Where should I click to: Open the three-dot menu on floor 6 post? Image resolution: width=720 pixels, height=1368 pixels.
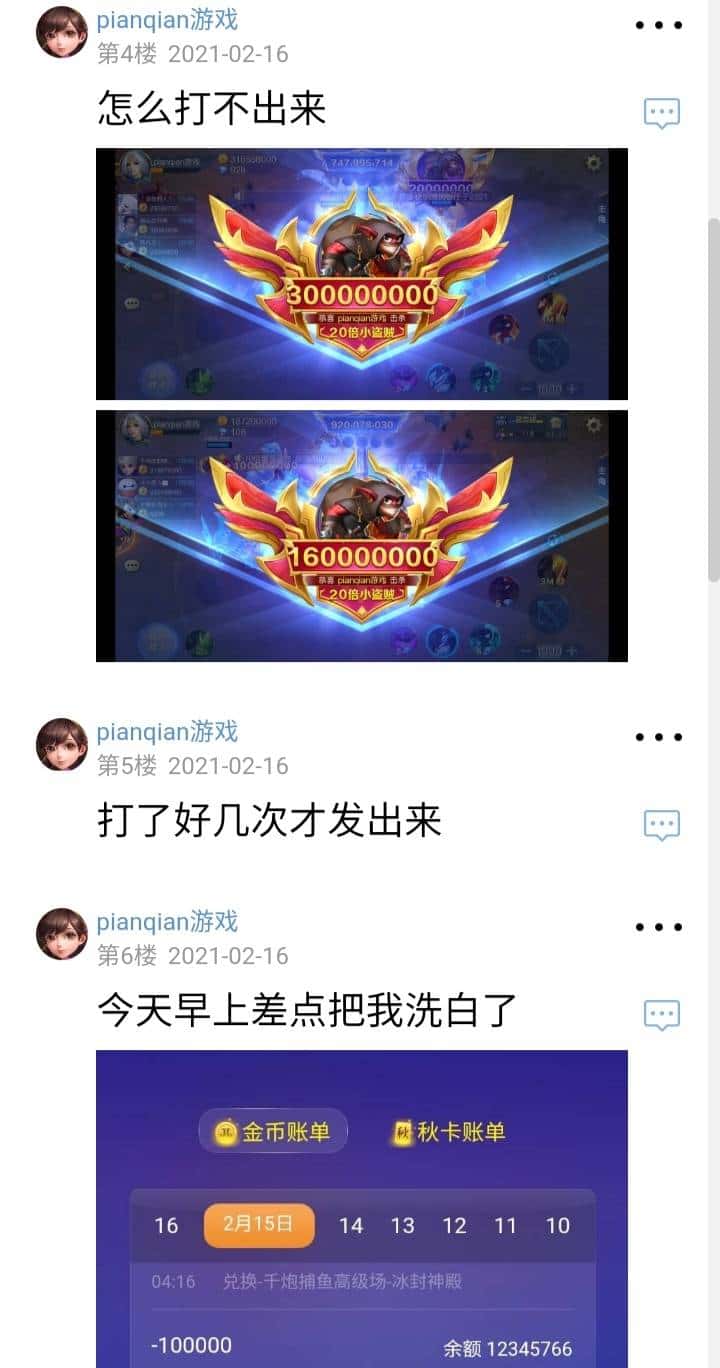click(657, 926)
